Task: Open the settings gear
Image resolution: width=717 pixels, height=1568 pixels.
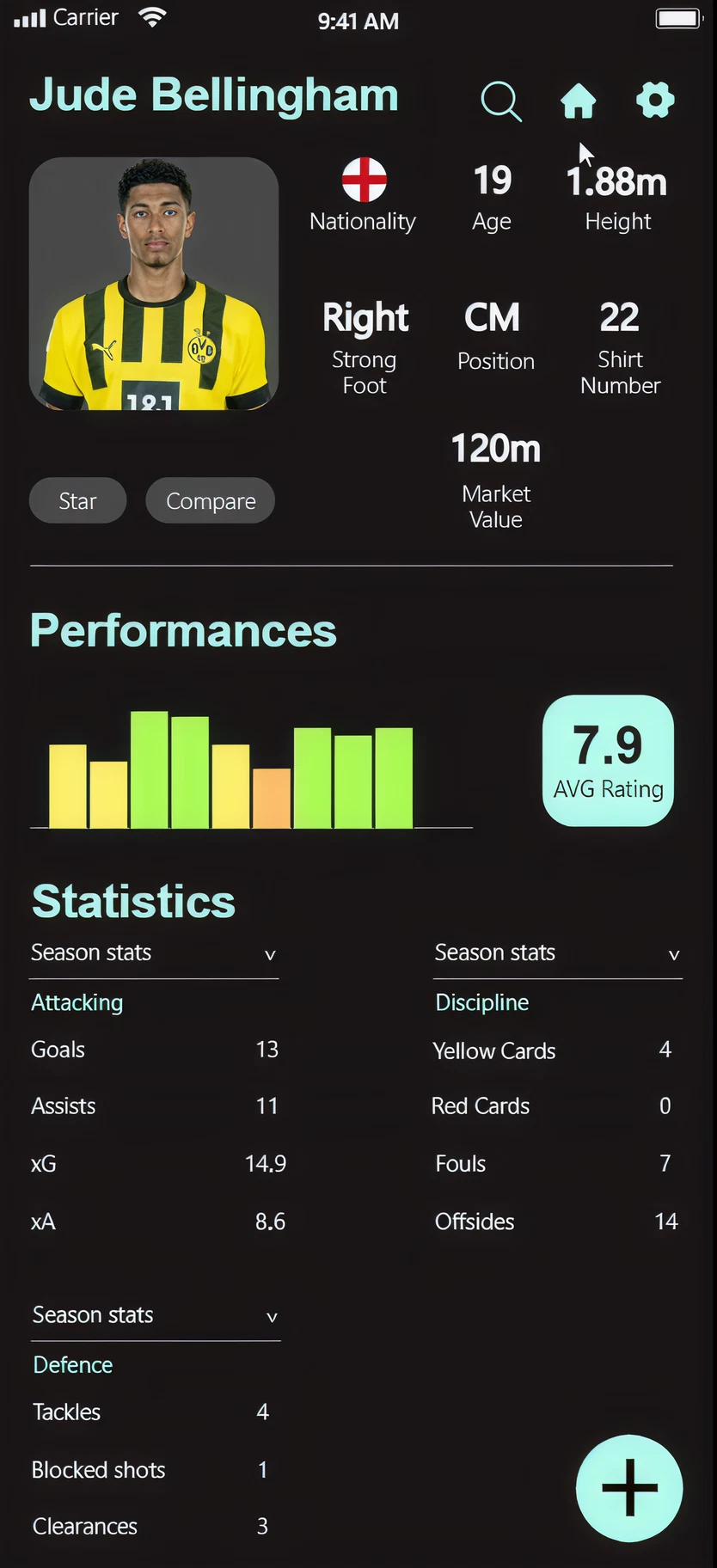Action: tap(655, 100)
